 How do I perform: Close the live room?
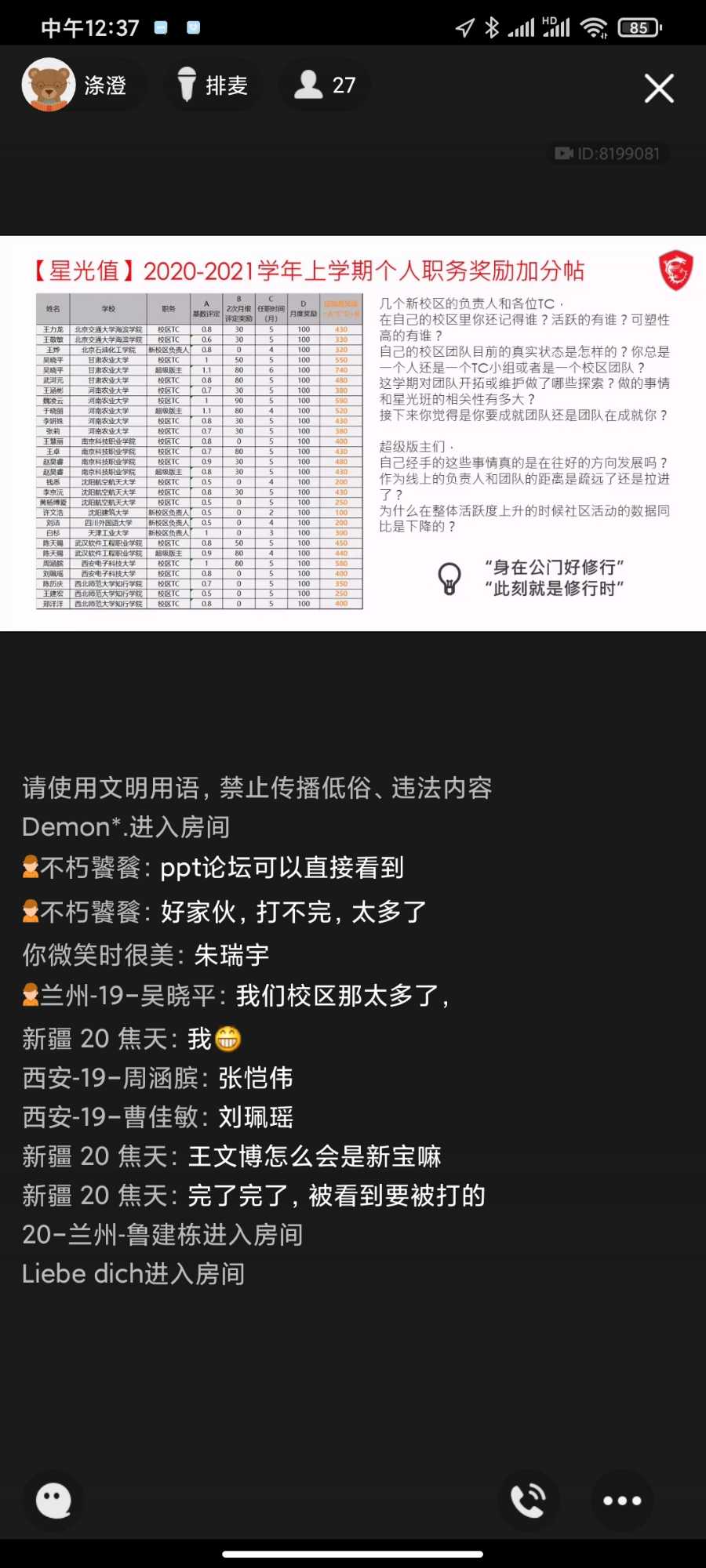(659, 89)
